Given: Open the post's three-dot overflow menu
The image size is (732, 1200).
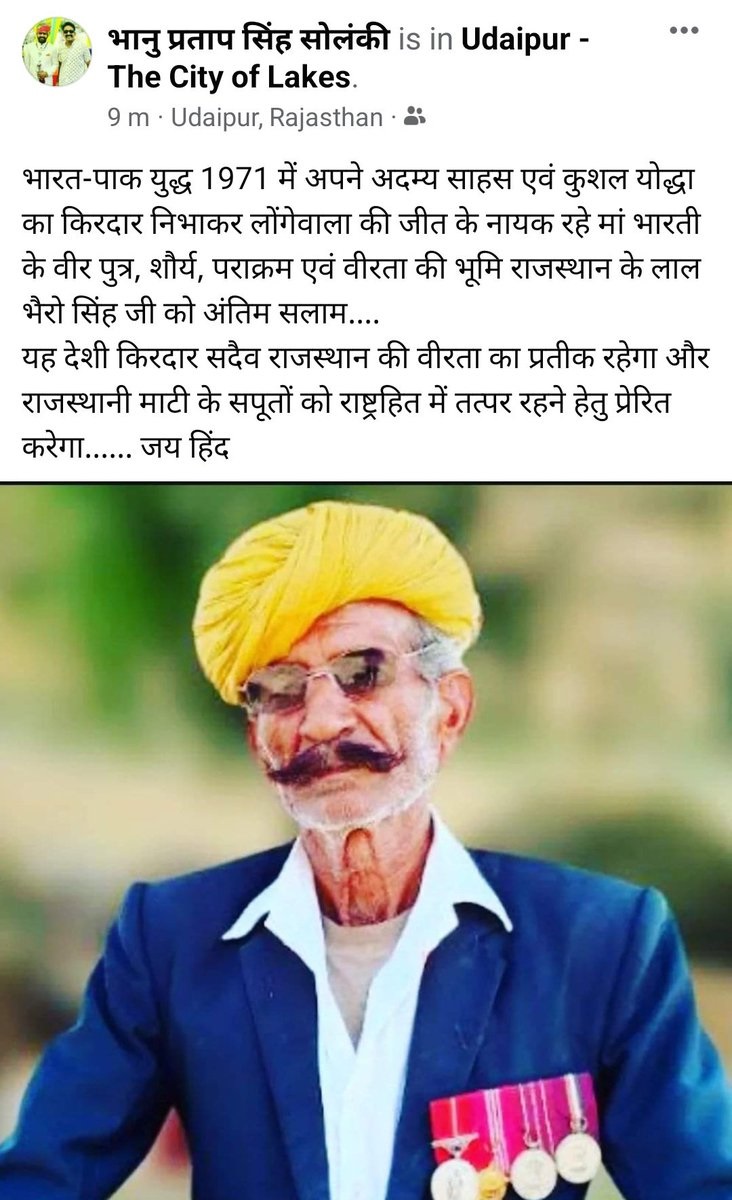Looking at the screenshot, I should tap(683, 30).
